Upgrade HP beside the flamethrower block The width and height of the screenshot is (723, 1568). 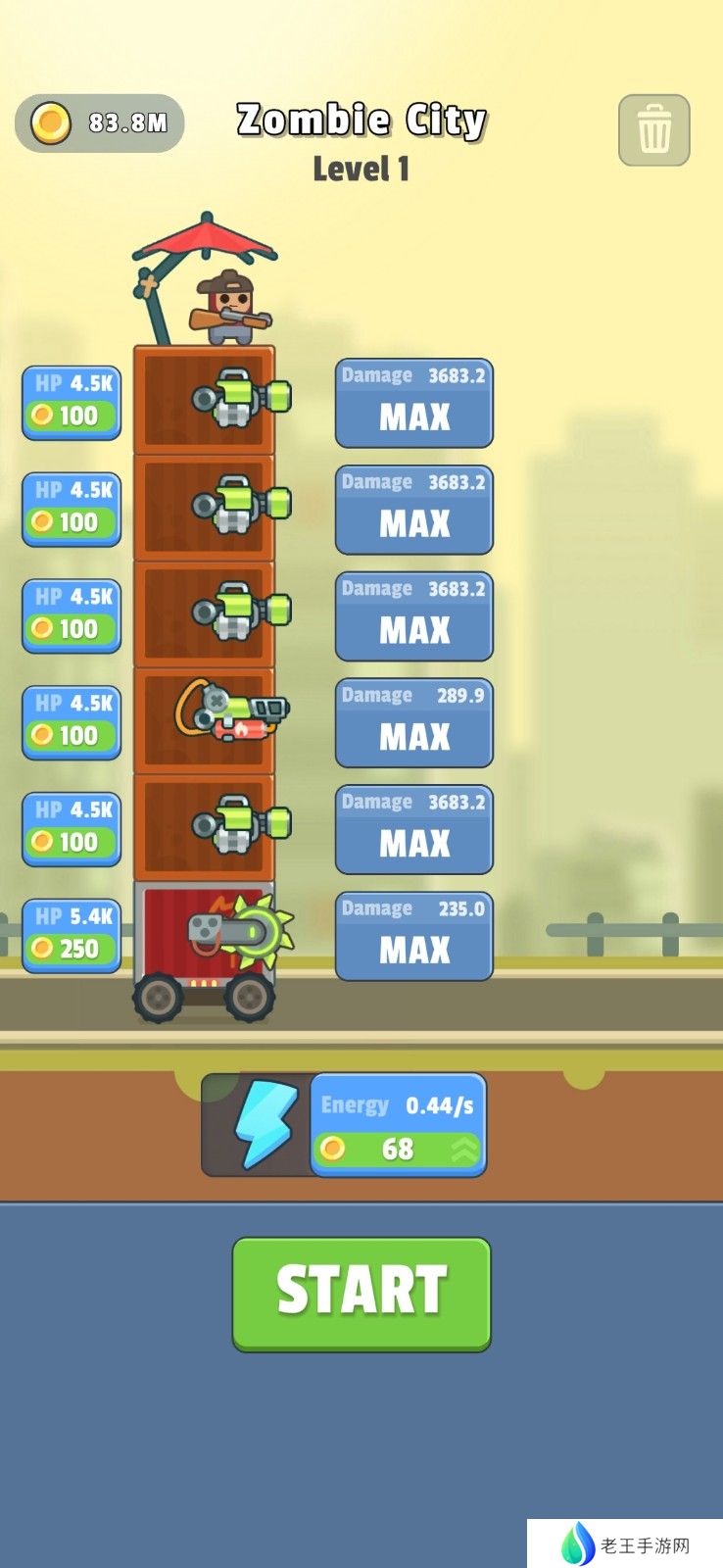pos(72,722)
